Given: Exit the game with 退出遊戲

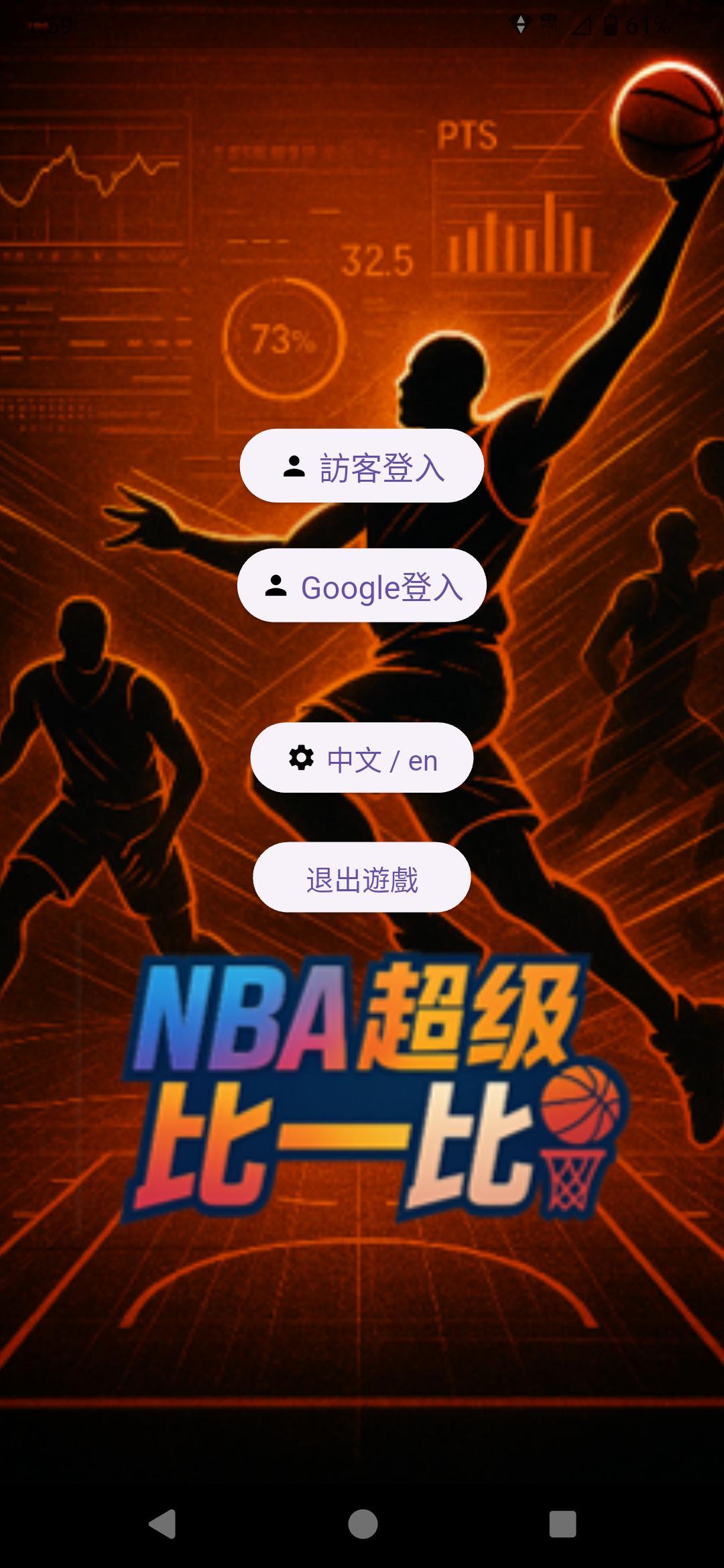Looking at the screenshot, I should click(362, 878).
